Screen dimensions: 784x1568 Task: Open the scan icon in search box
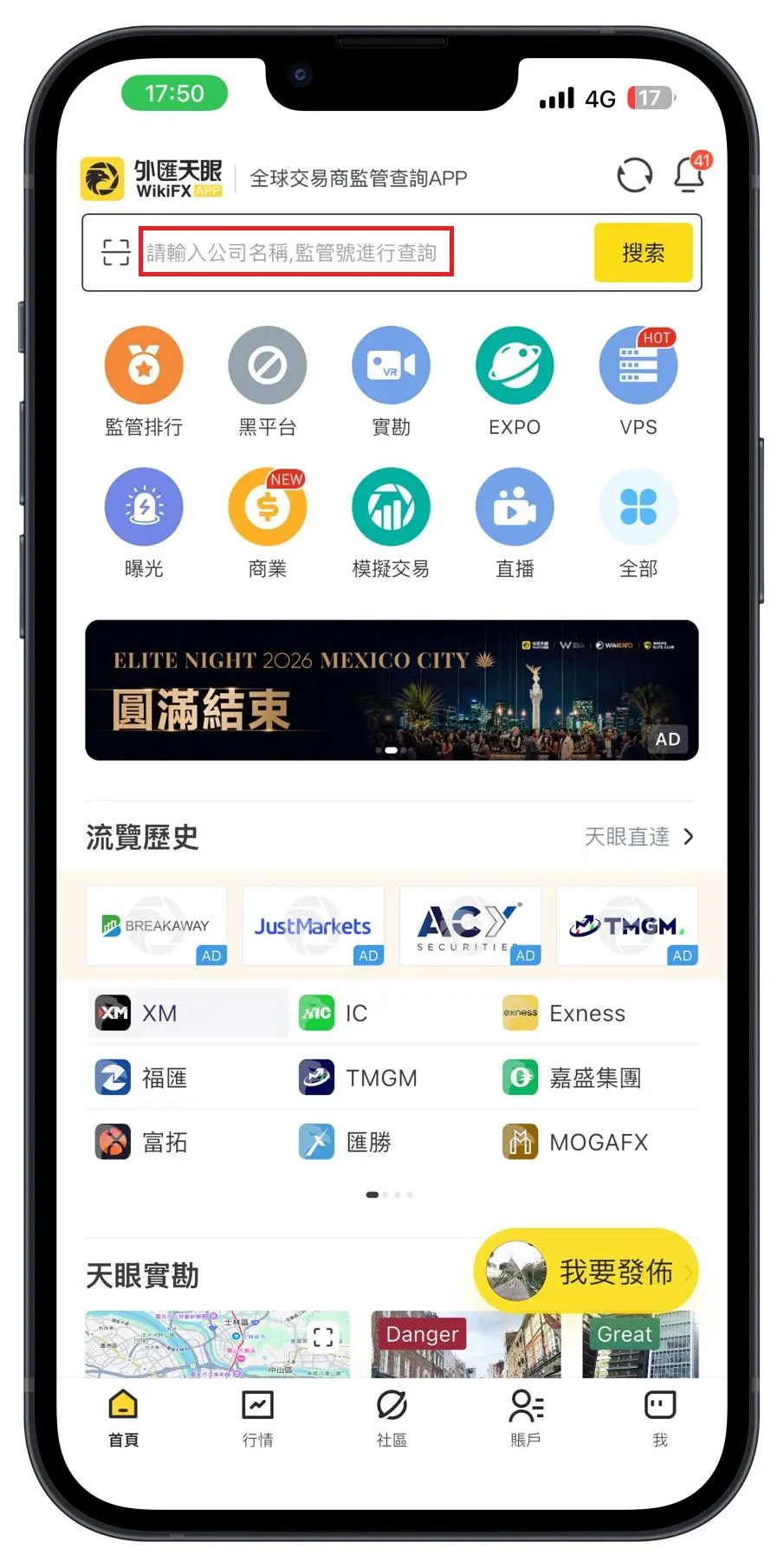click(x=116, y=252)
